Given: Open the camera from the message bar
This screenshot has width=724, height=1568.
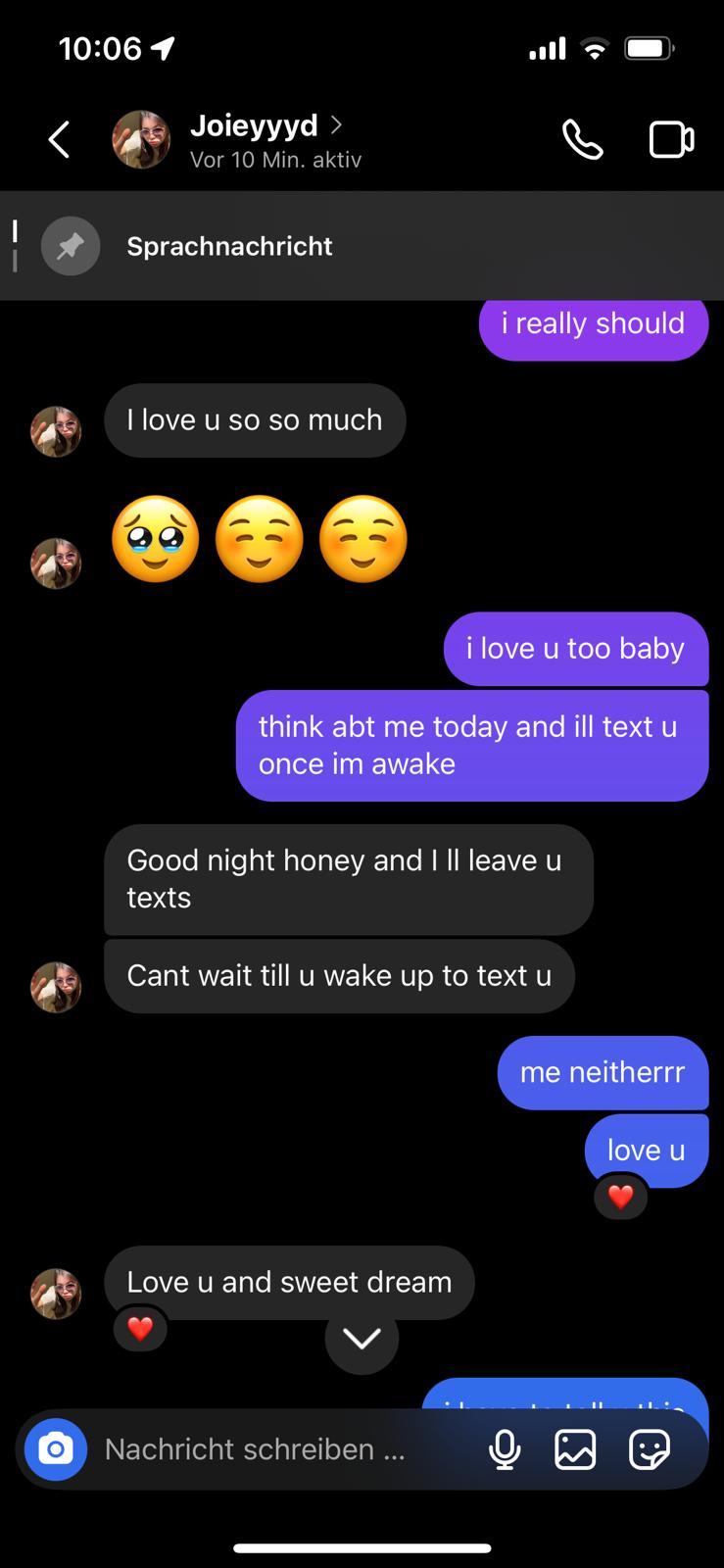Looking at the screenshot, I should click(x=56, y=1448).
